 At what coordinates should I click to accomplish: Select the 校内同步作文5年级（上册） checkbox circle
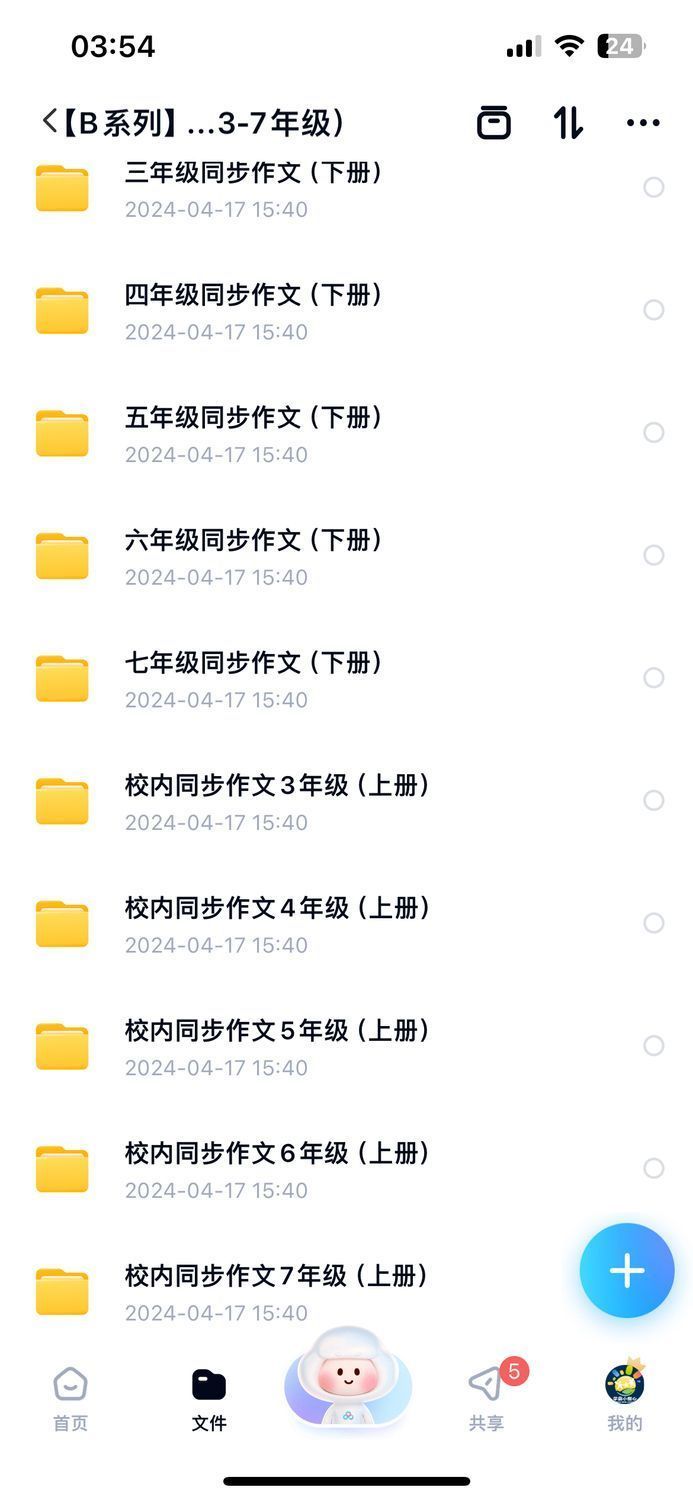[654, 1045]
